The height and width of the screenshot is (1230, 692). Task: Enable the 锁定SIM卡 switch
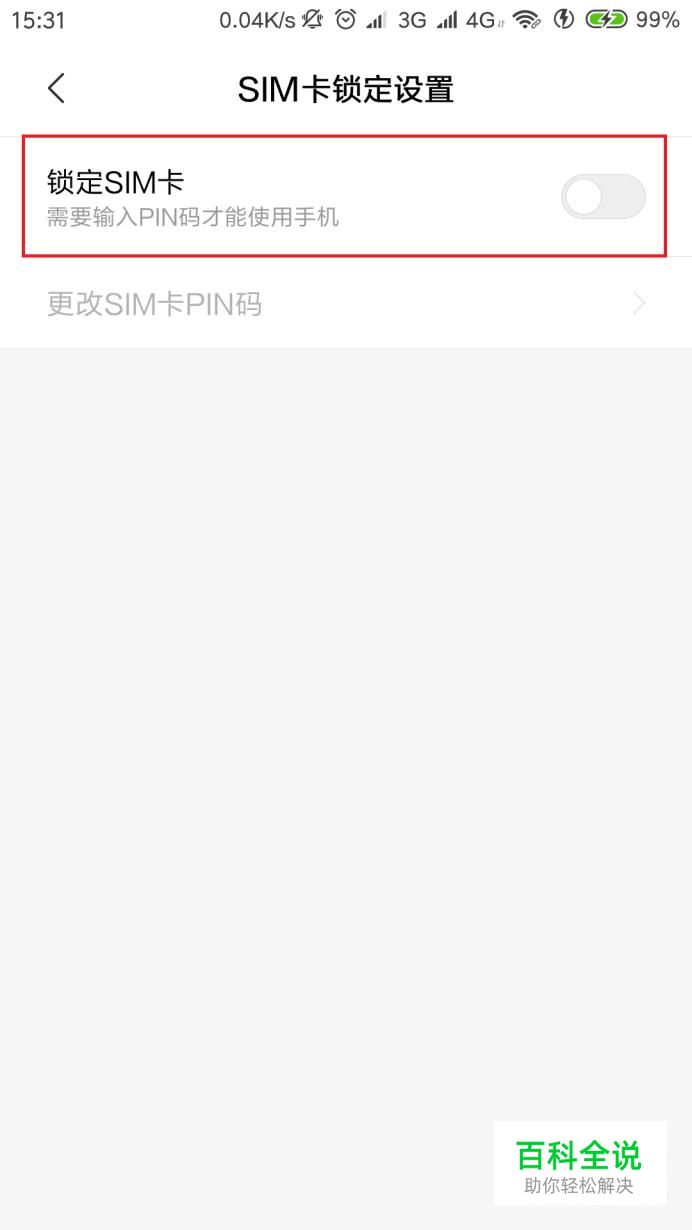603,197
